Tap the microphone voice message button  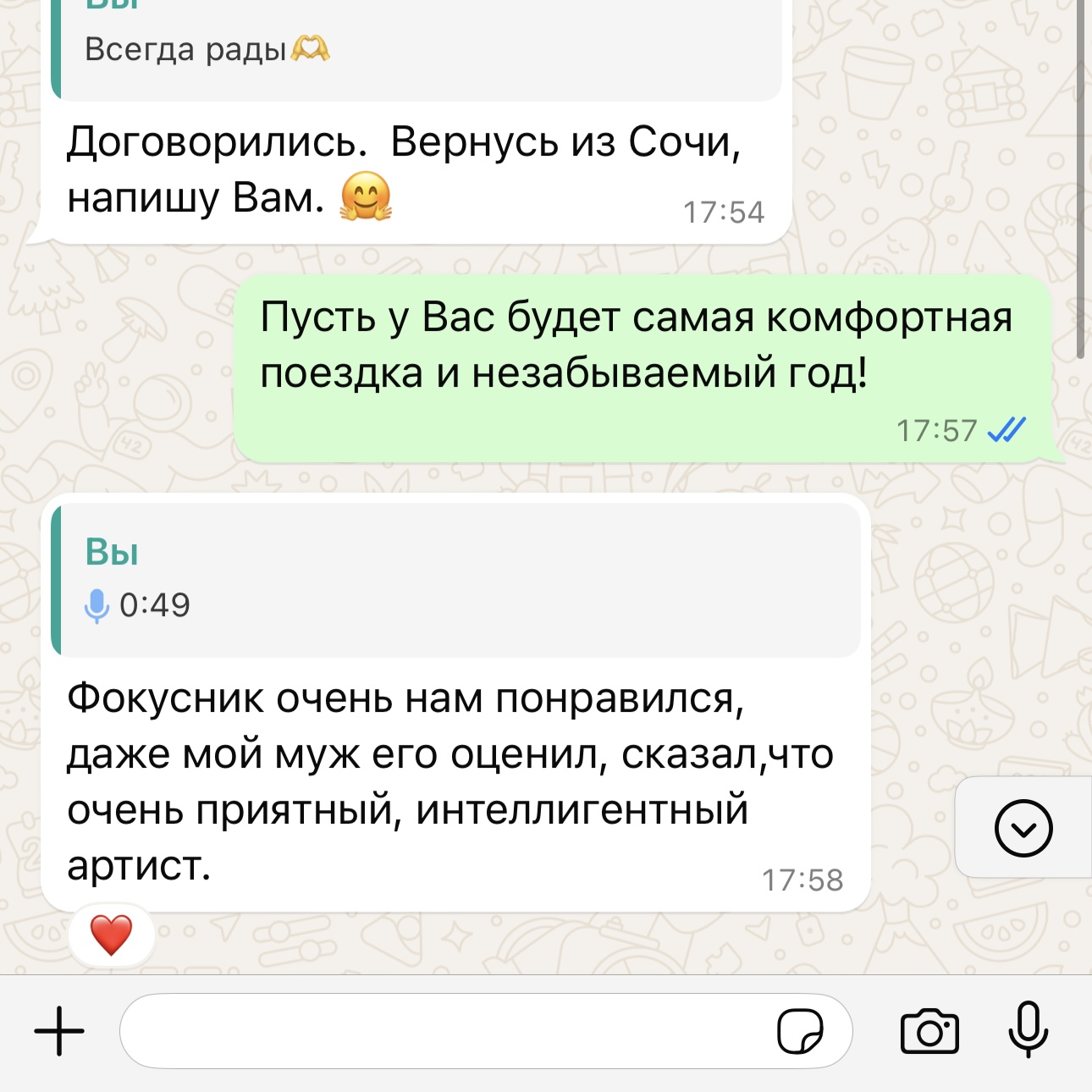point(1028,1029)
